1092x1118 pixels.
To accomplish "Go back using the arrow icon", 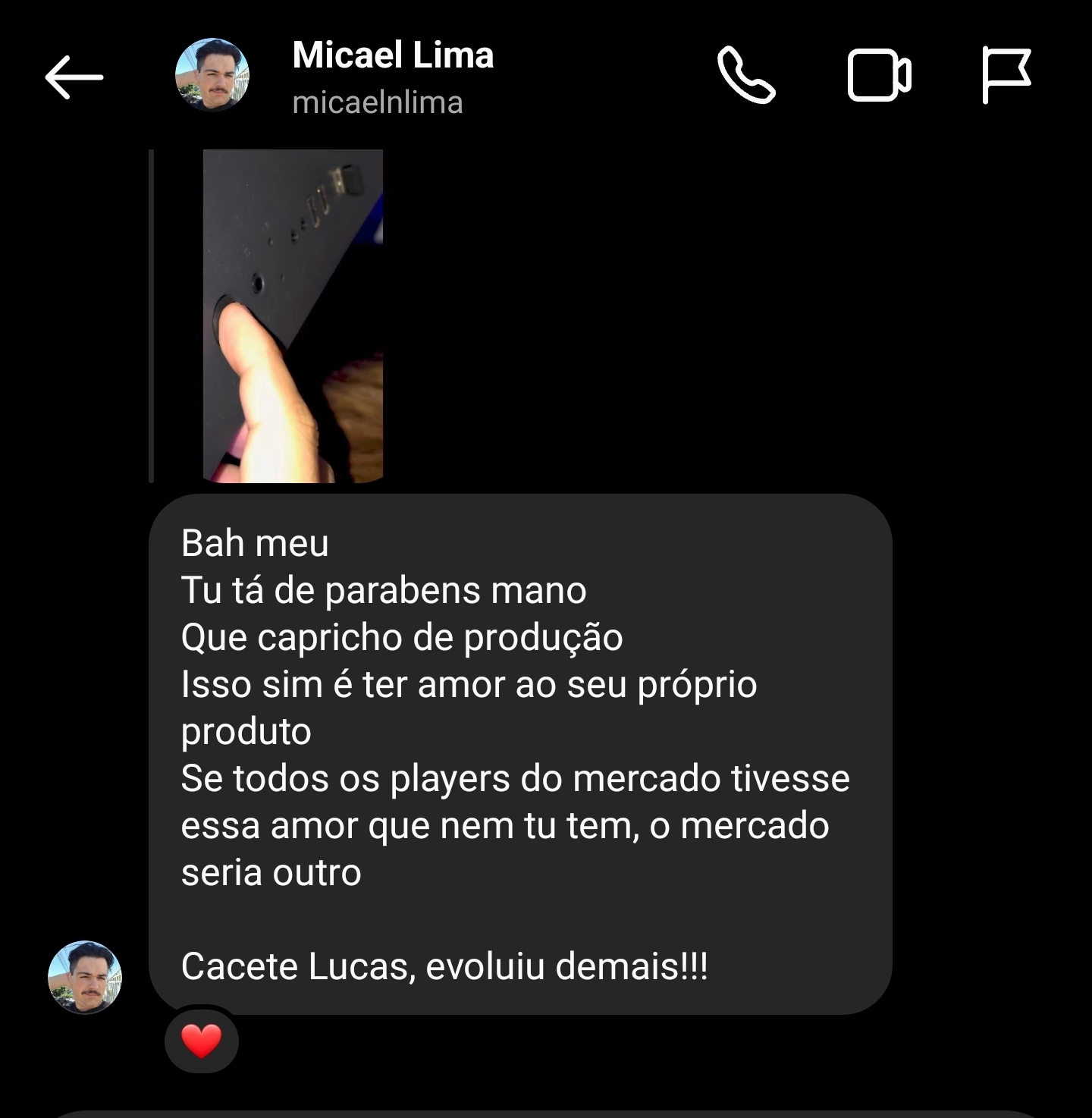I will [74, 77].
